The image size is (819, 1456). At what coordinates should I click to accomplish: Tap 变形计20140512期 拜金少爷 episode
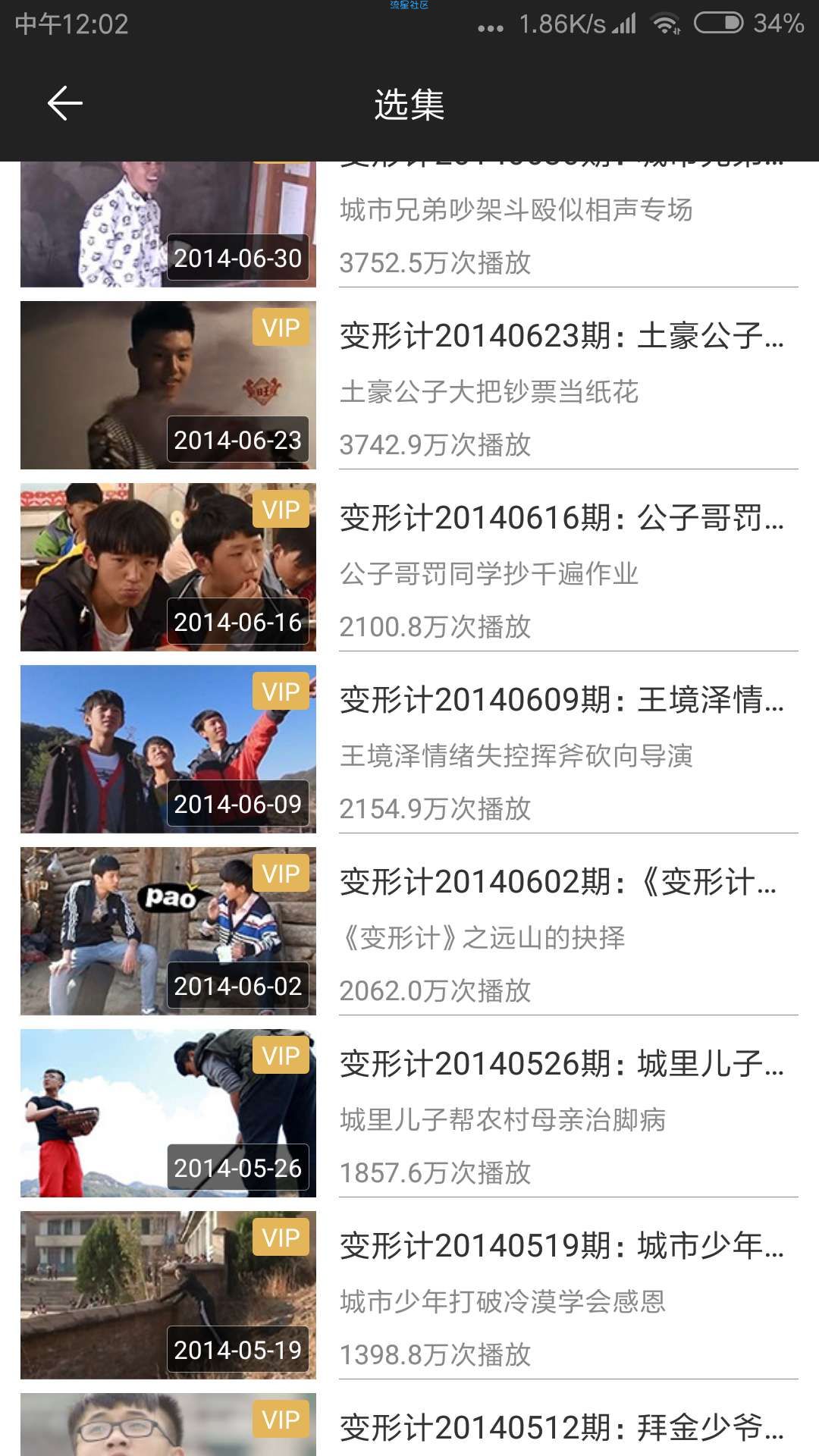coord(409,1427)
